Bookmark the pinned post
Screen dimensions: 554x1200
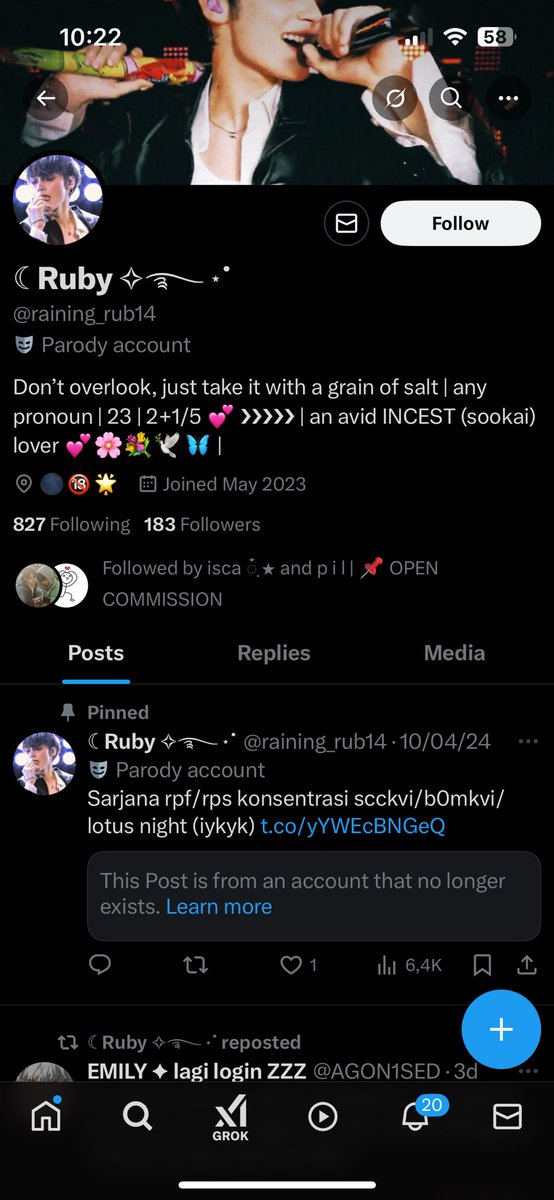pyautogui.click(x=482, y=965)
